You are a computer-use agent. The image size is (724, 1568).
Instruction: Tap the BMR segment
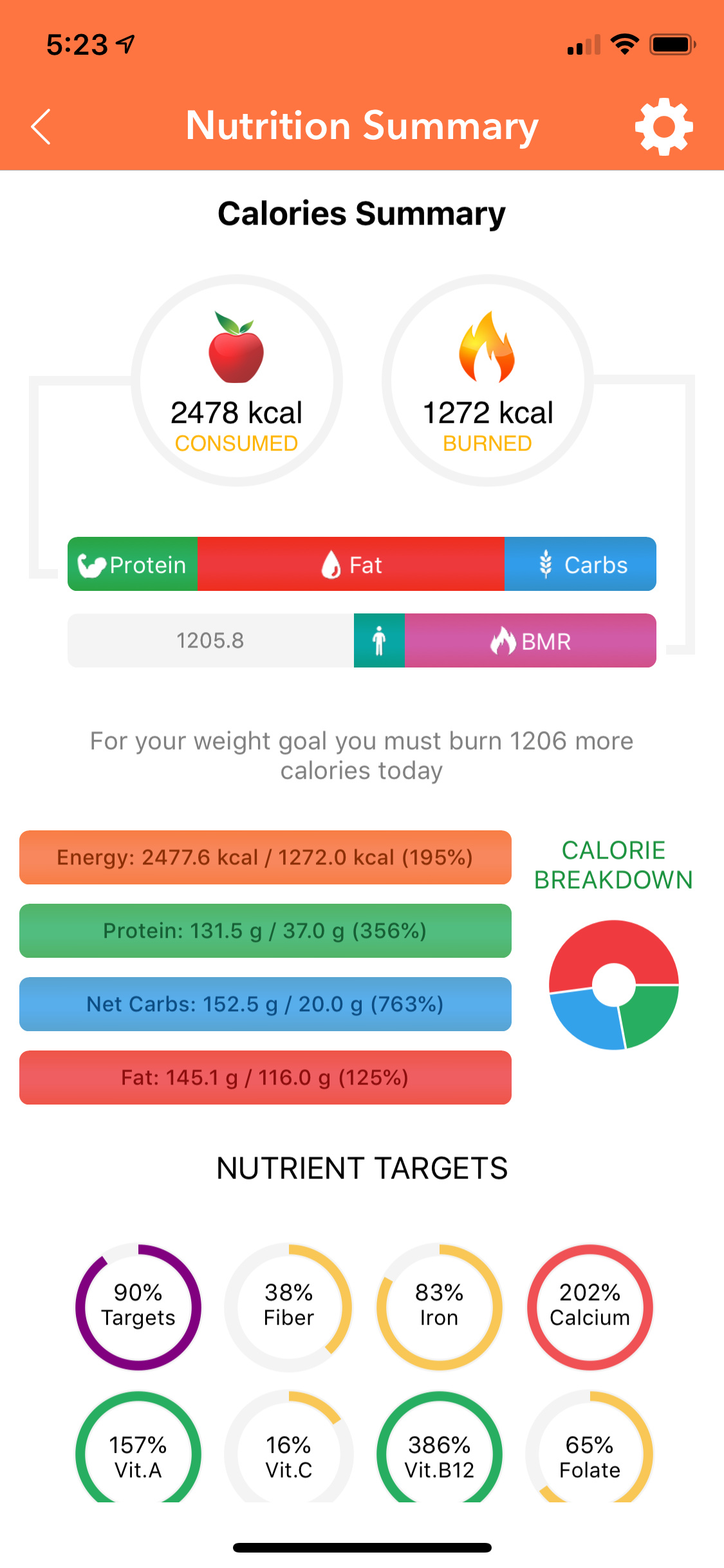point(530,640)
